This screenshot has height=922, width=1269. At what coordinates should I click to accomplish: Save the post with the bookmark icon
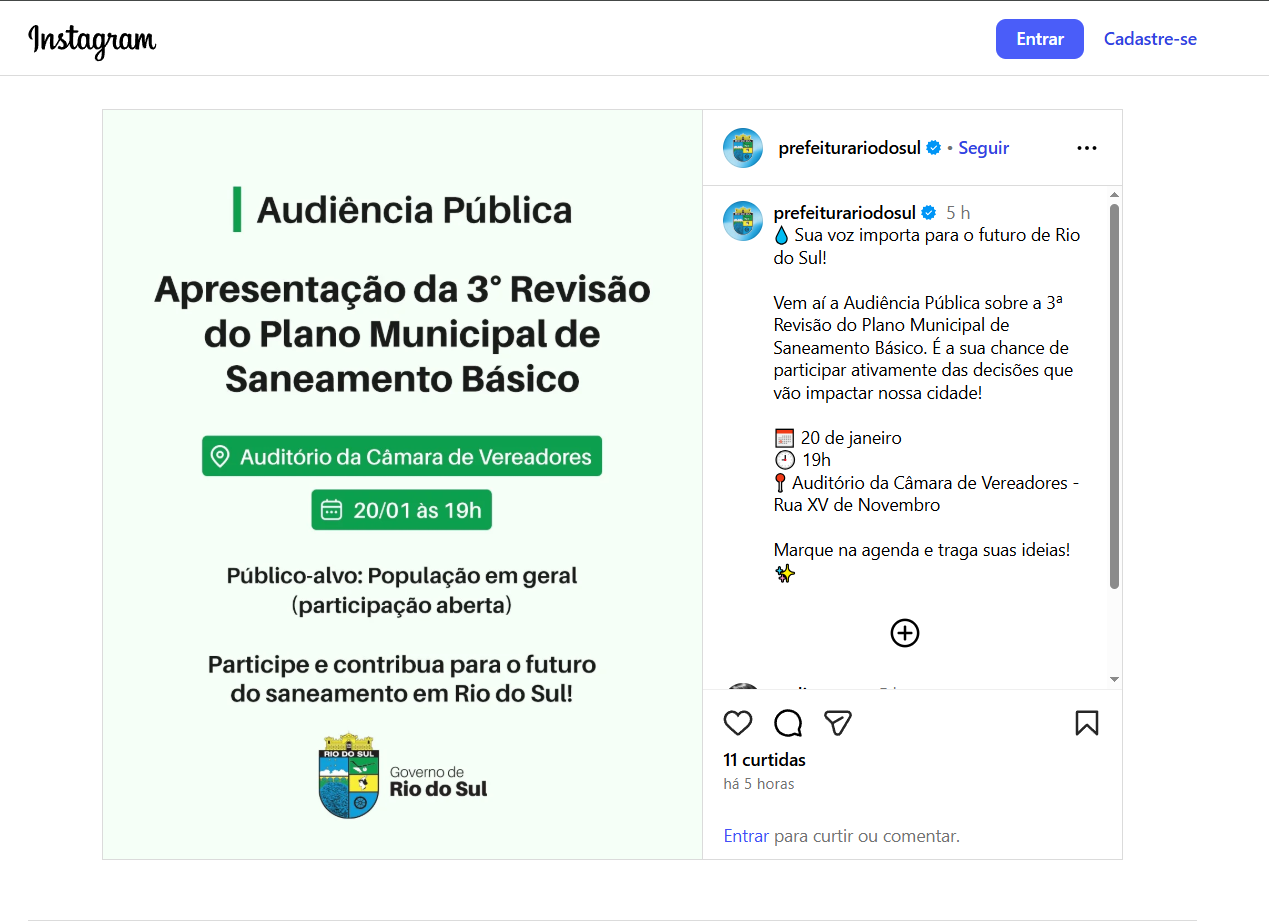coord(1086,723)
